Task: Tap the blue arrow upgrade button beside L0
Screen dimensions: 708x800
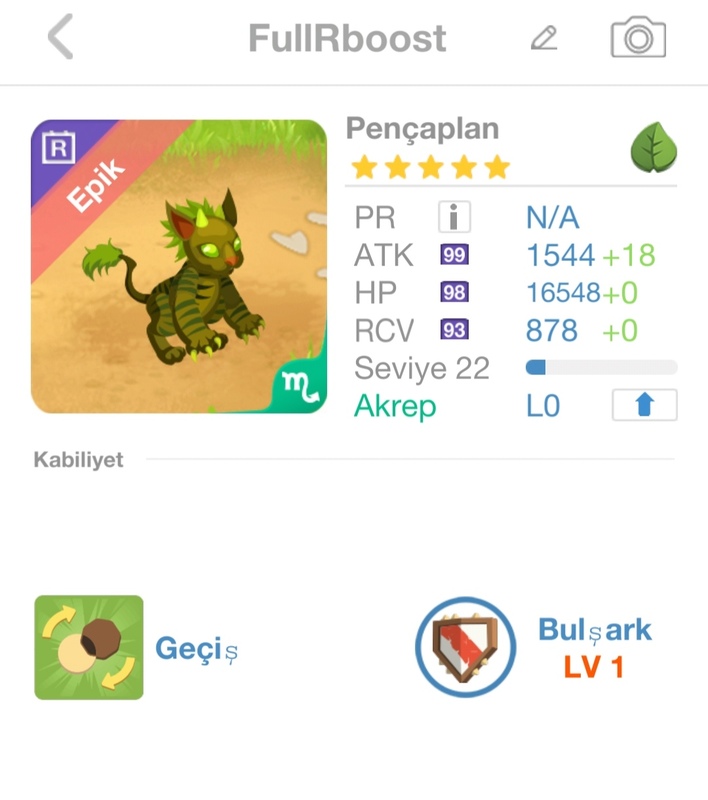Action: click(644, 406)
